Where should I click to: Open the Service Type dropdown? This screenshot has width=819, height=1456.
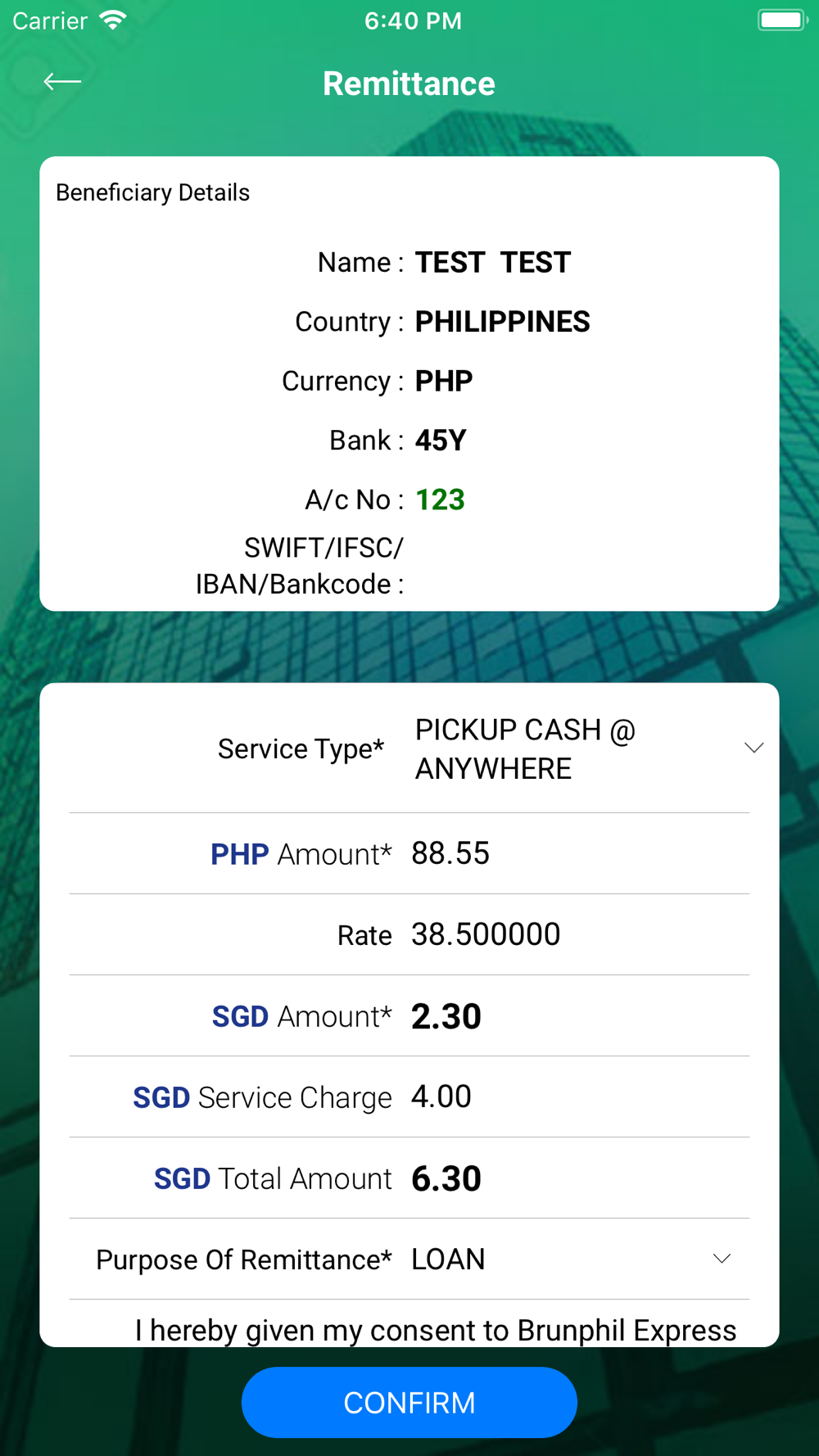[589, 748]
